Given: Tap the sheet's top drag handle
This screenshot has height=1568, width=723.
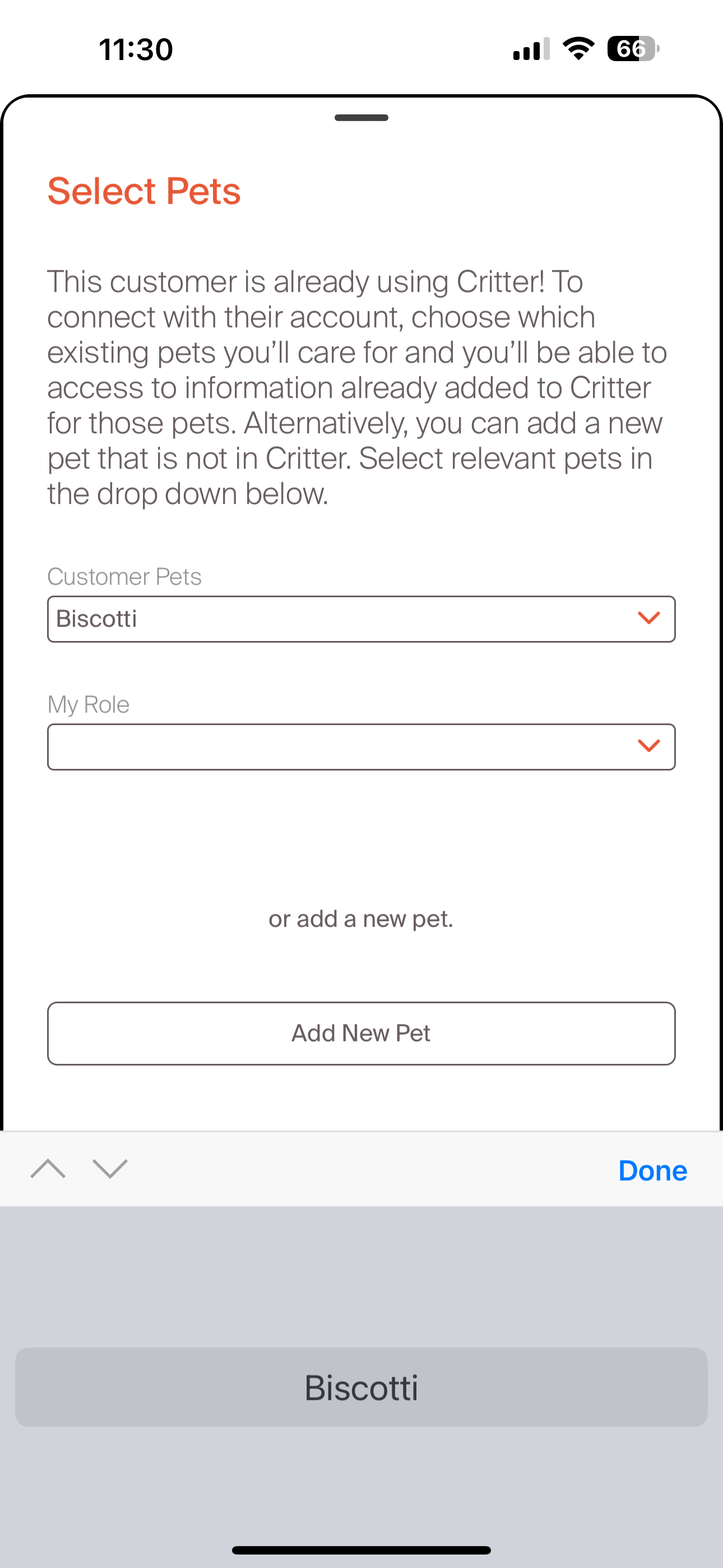Looking at the screenshot, I should pos(361,117).
